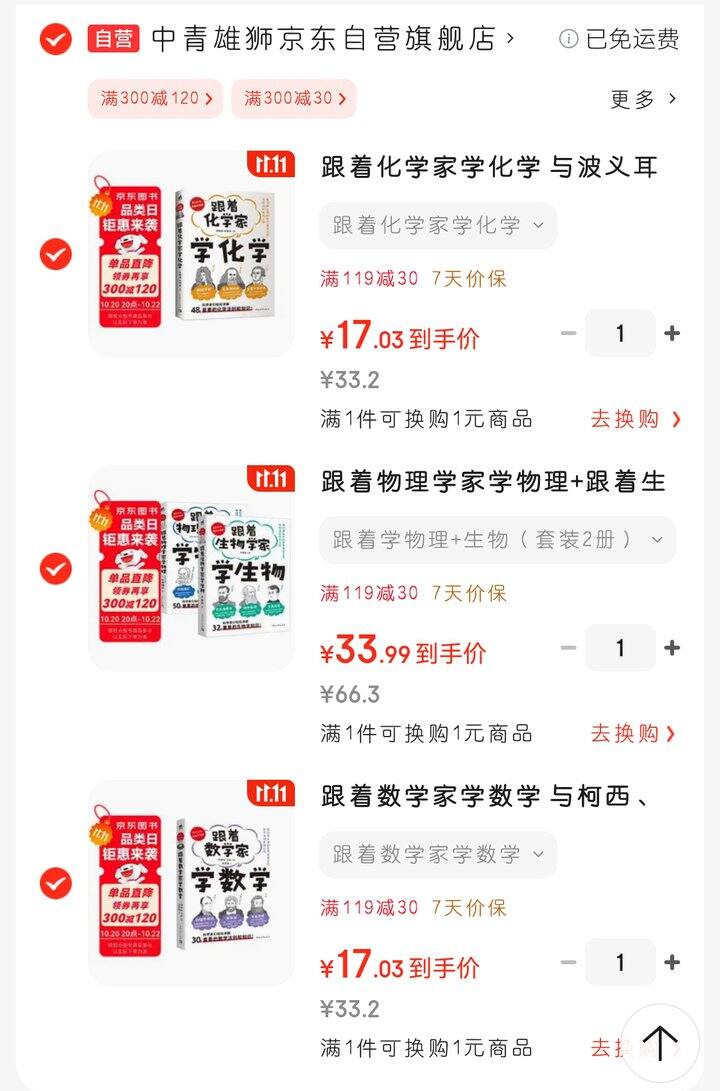Expand the 跟着学物理+生物（套装2册）dropdown
This screenshot has width=720, height=1091.
pos(497,540)
